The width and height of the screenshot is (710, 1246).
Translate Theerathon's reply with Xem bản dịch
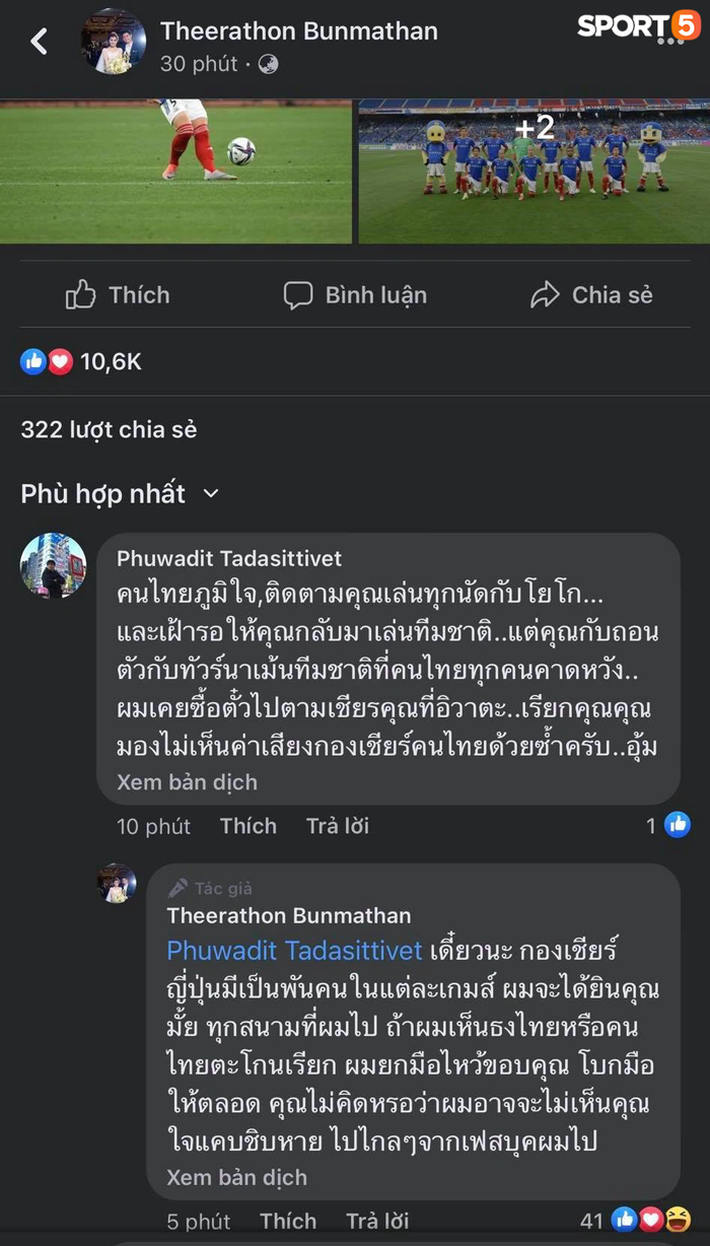coord(237,1177)
